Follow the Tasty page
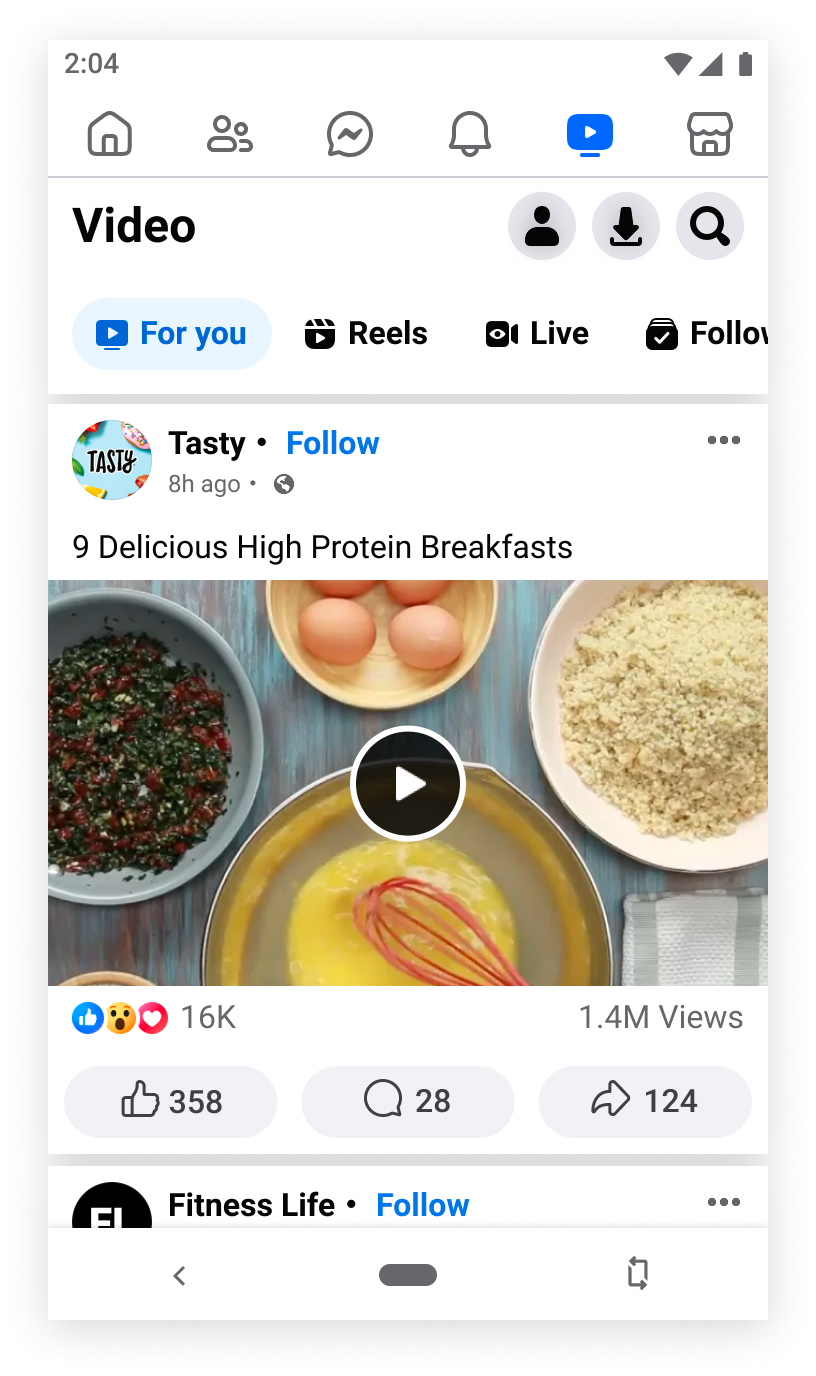Image resolution: width=816 pixels, height=1376 pixels. 333,443
